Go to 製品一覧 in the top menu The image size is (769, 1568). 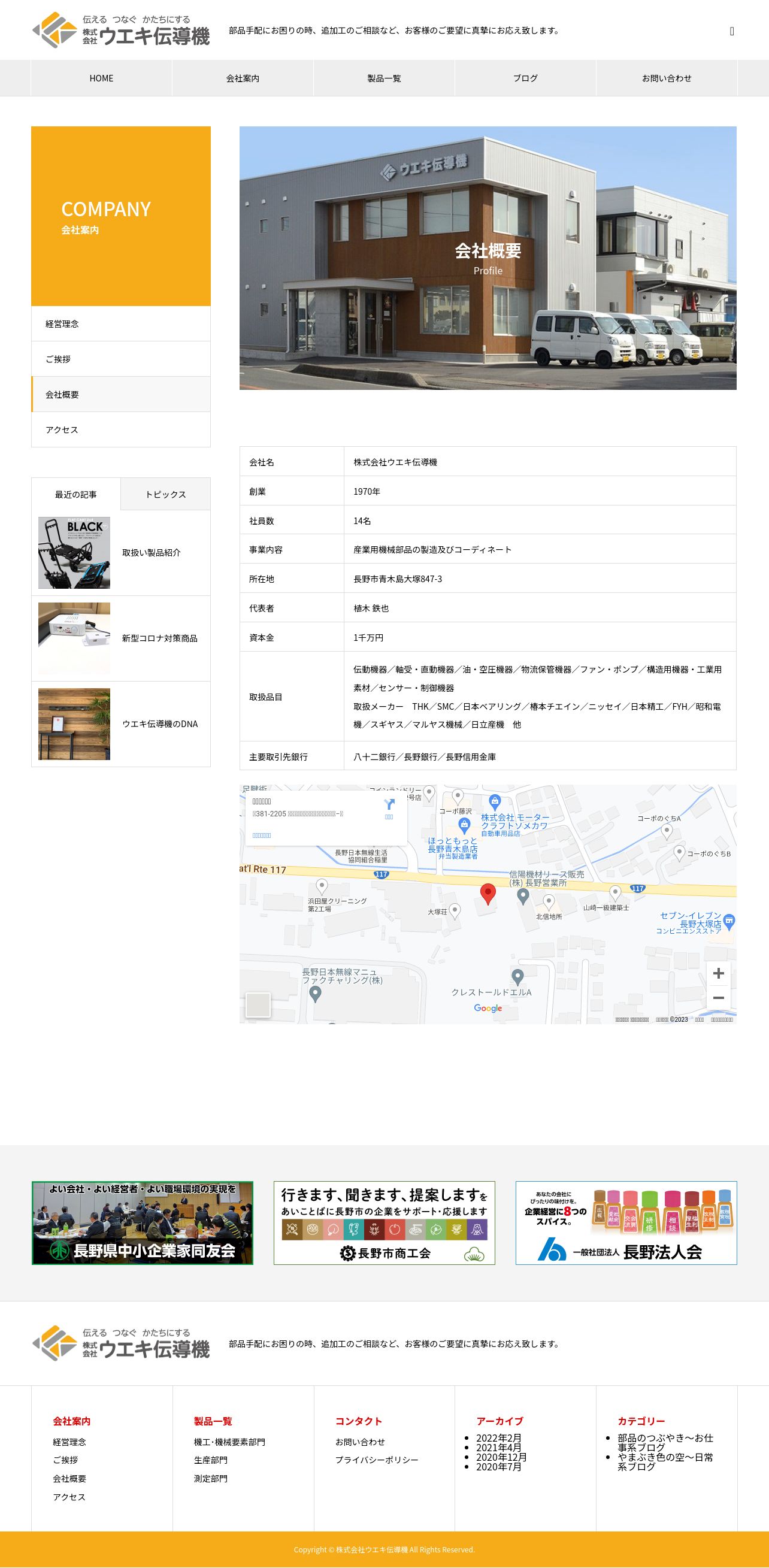pos(383,78)
